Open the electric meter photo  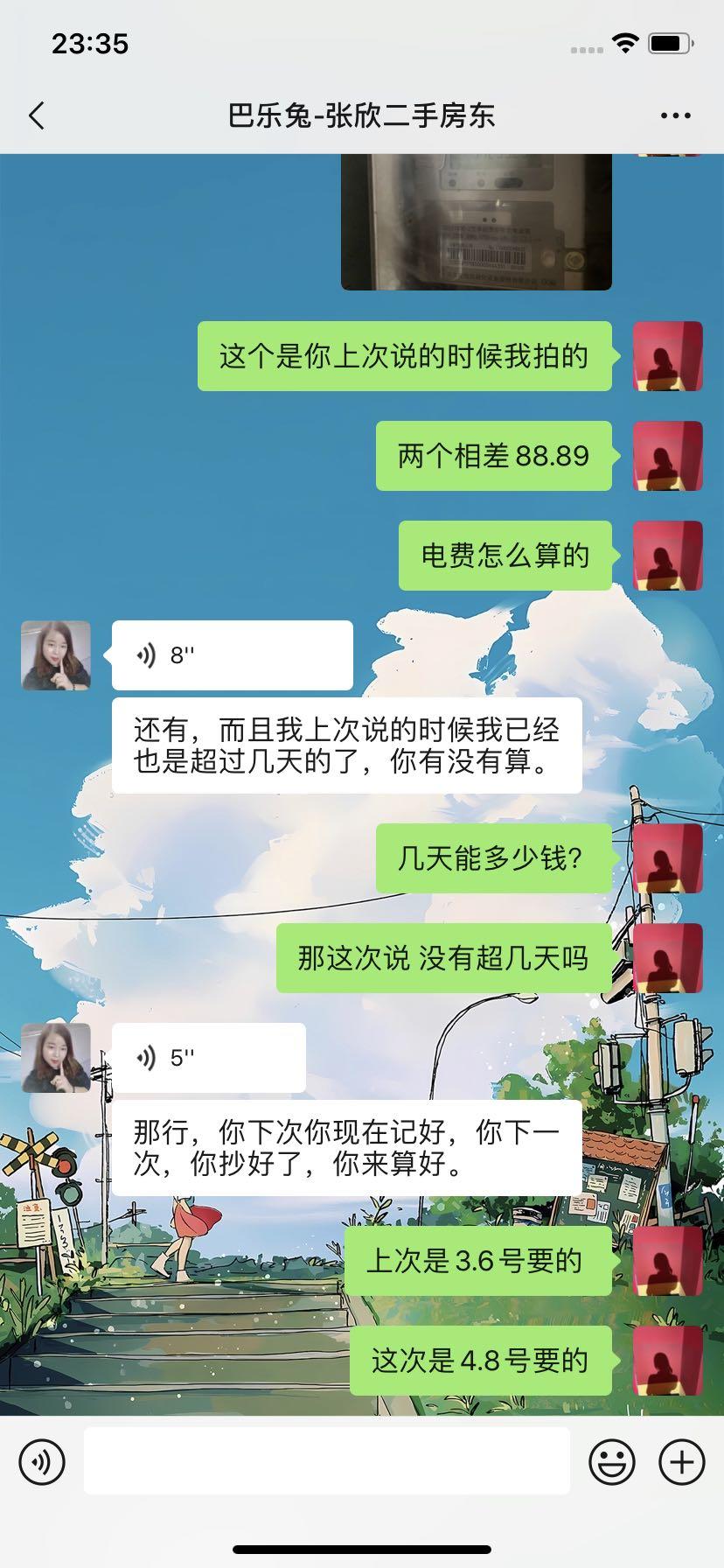coord(476,222)
